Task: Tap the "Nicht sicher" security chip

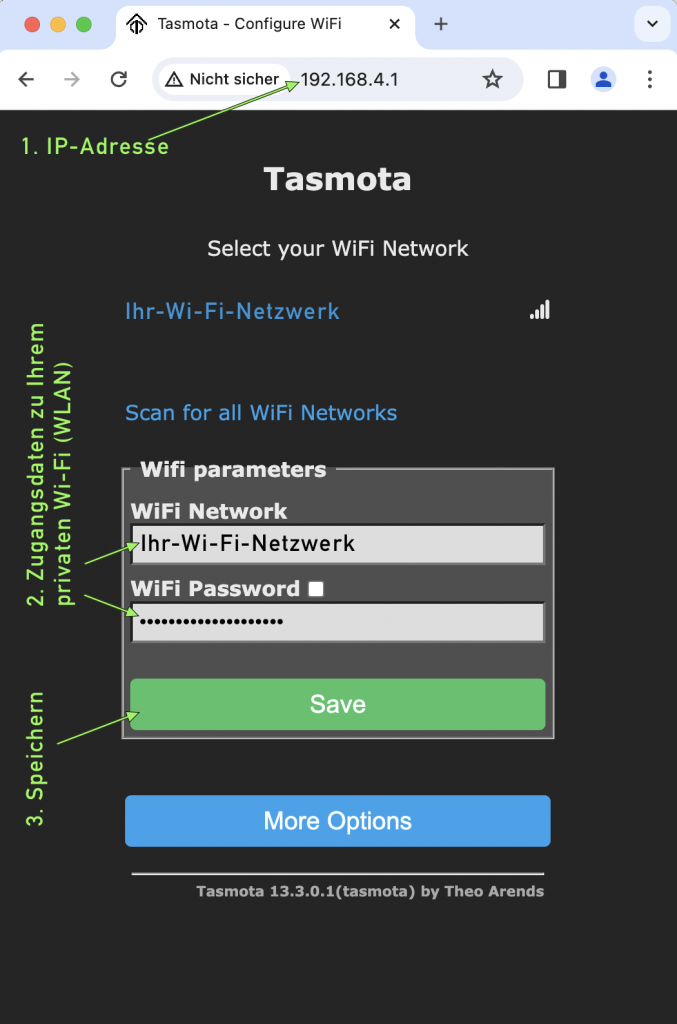Action: (223, 80)
